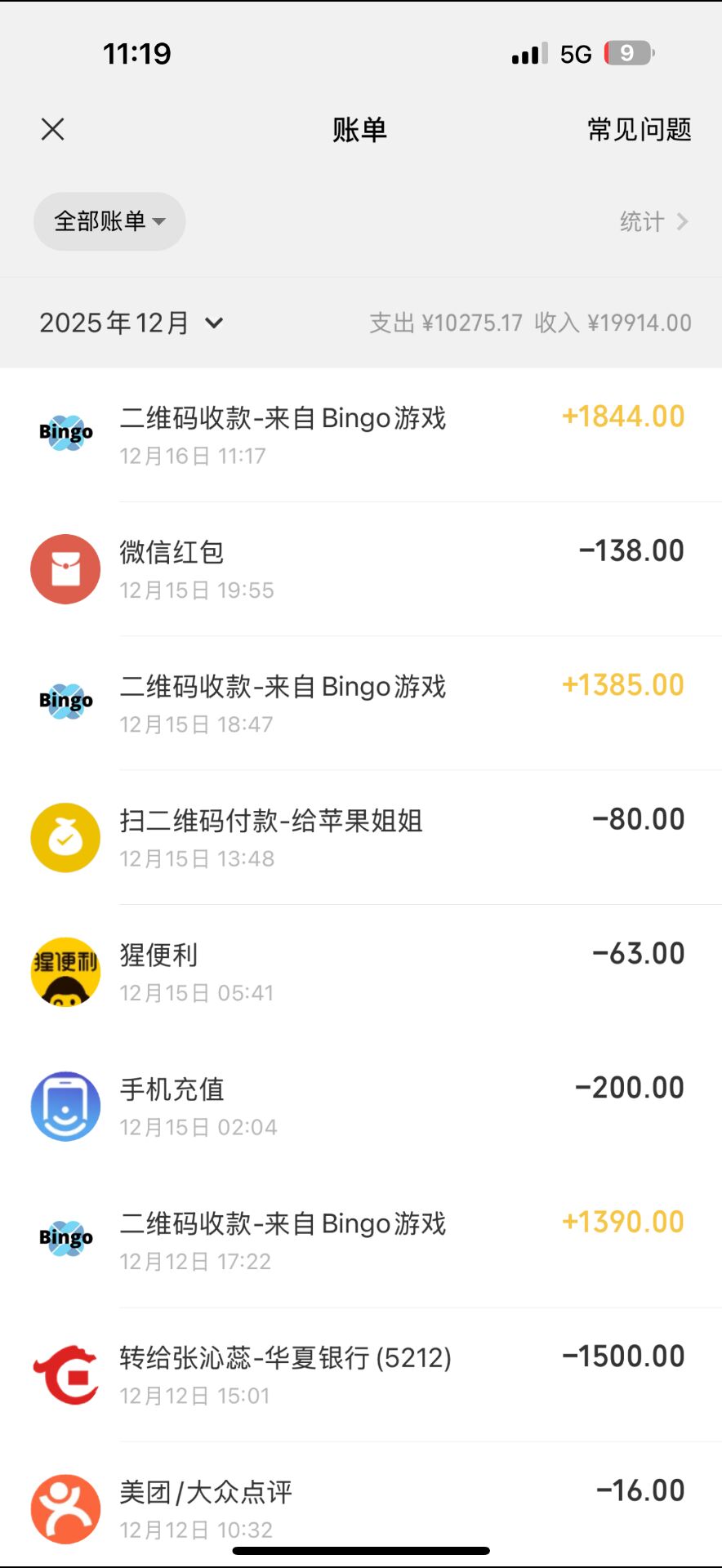Viewport: 722px width, 1568px height.
Task: View transfer to 张沁蕊 华夏银行
Action: 361,1375
